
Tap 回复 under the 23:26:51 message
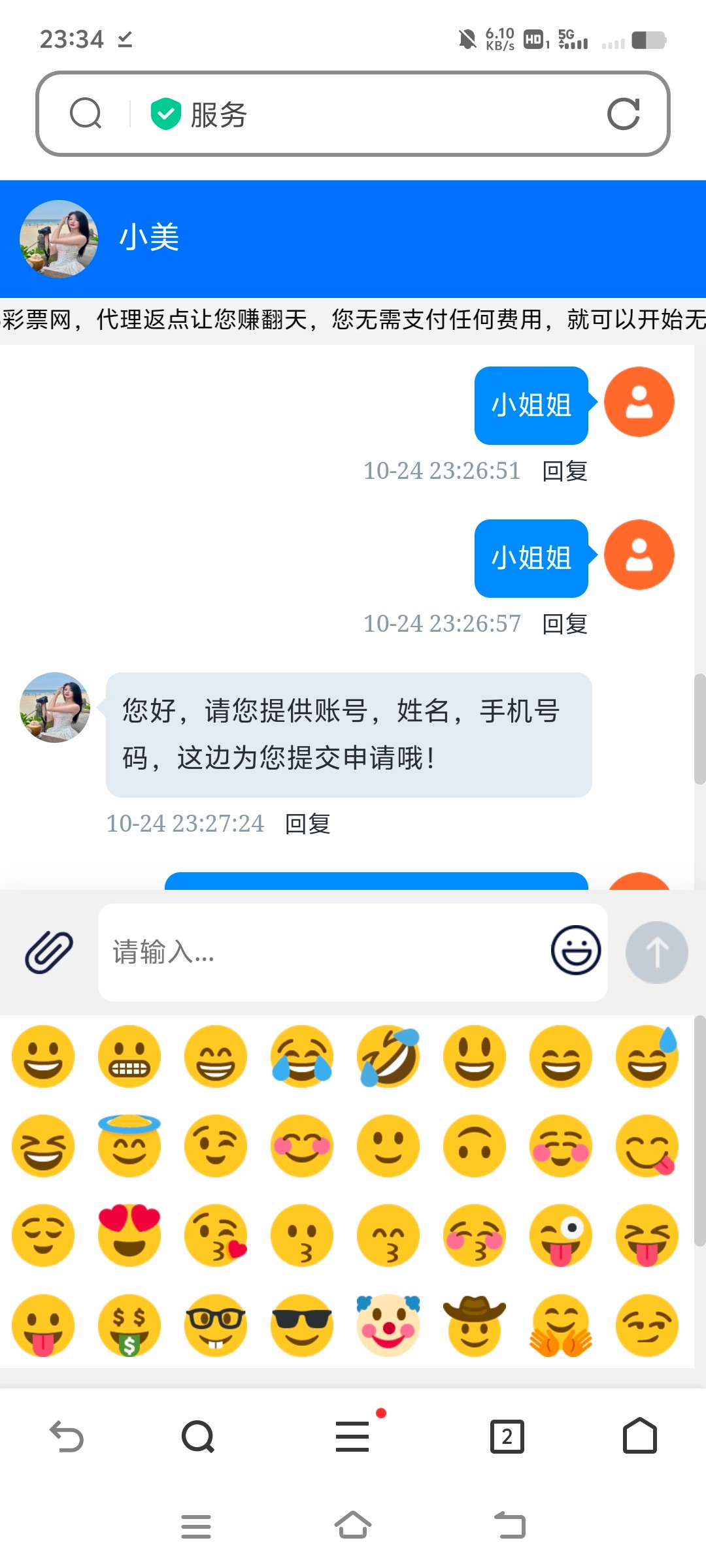565,471
